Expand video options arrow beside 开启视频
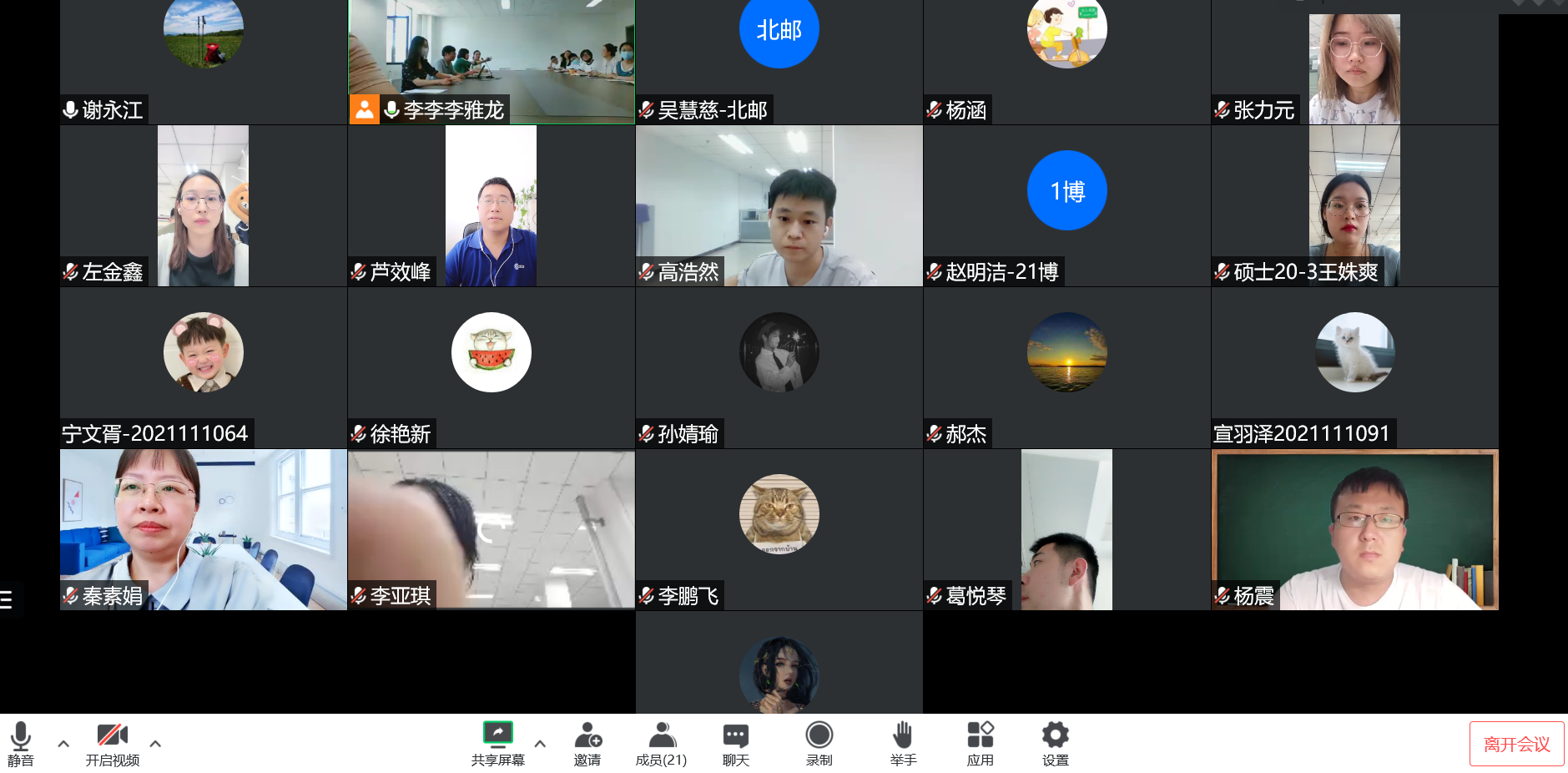Image resolution: width=1568 pixels, height=773 pixels. tap(155, 743)
